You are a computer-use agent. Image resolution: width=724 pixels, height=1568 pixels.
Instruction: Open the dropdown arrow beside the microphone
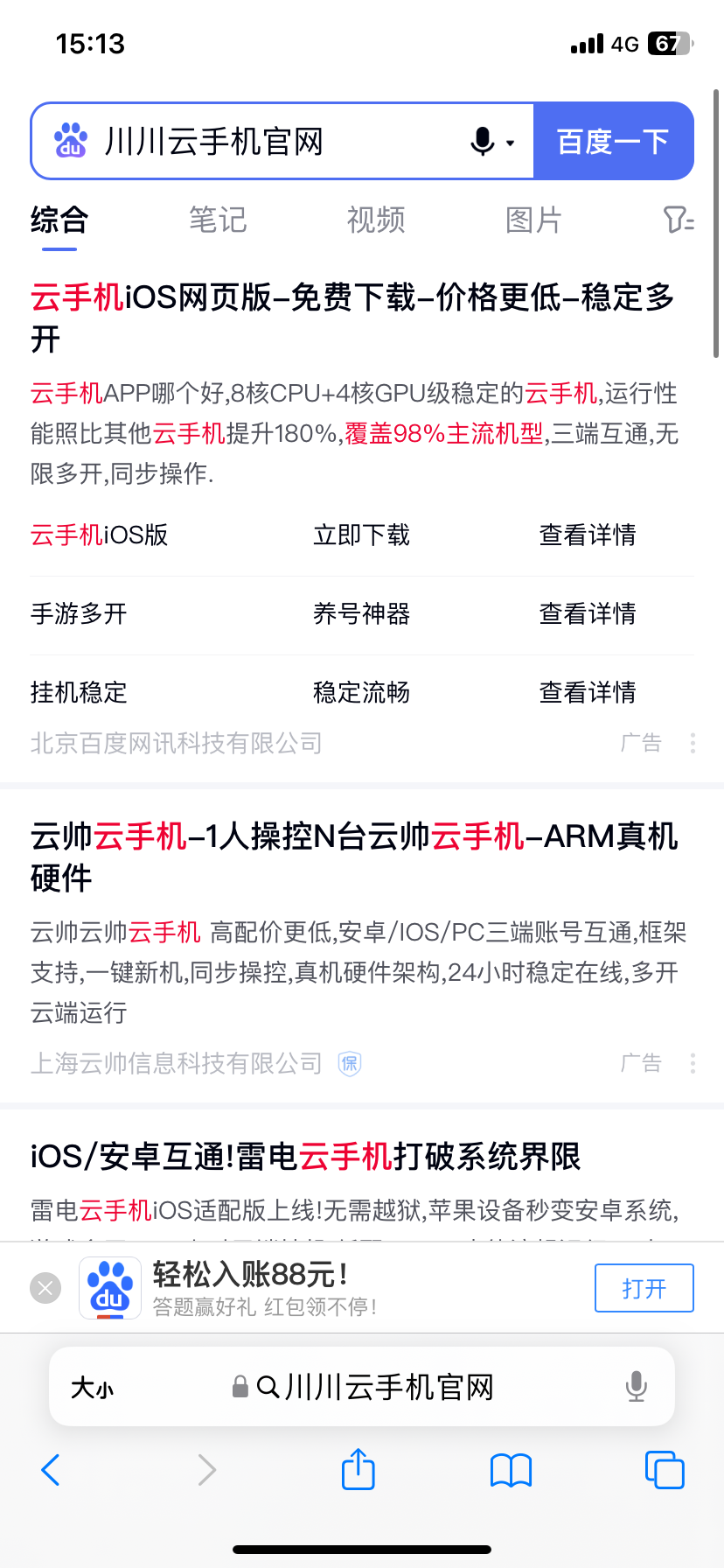point(508,143)
